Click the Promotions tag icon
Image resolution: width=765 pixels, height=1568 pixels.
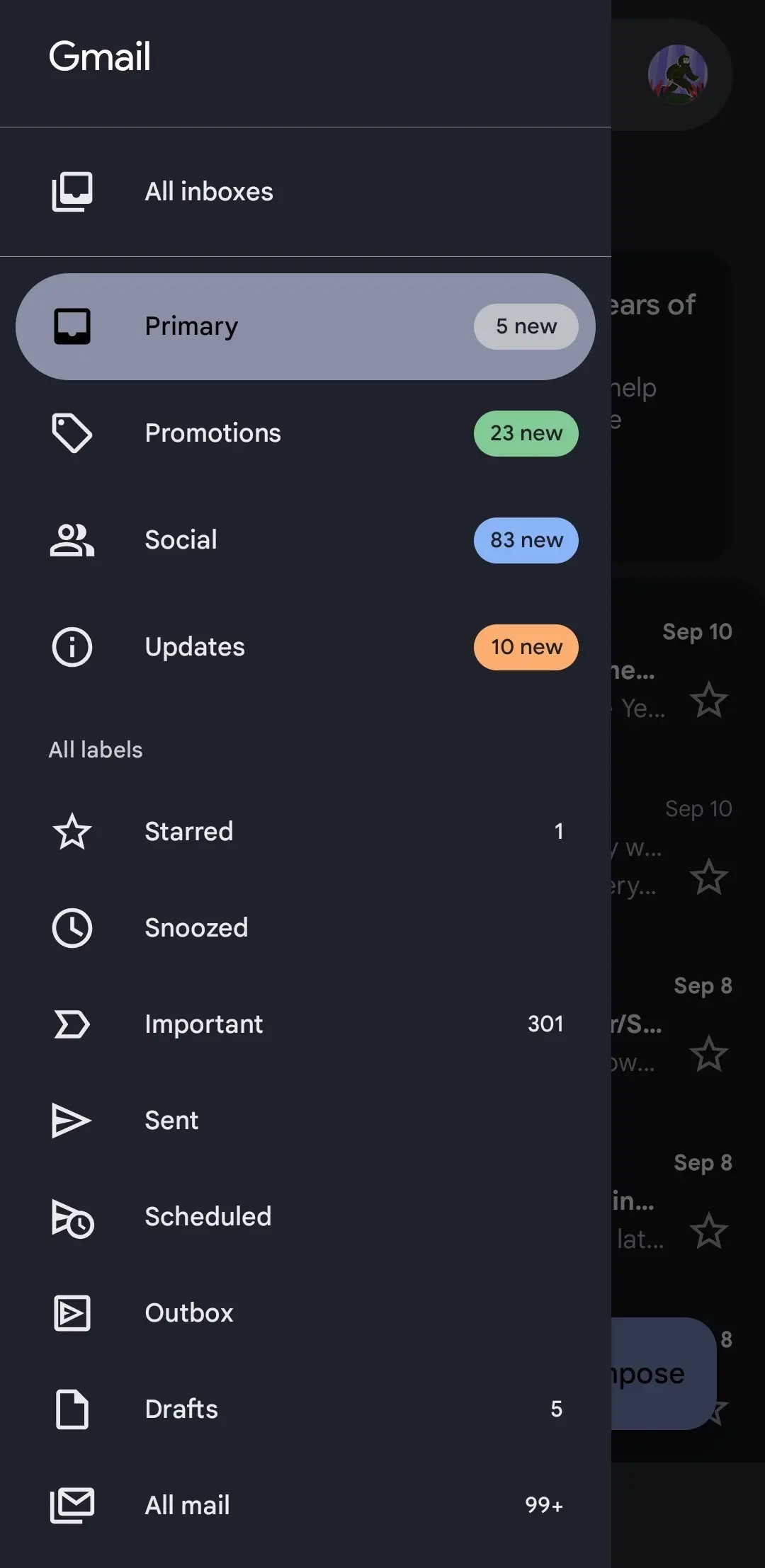coord(72,433)
